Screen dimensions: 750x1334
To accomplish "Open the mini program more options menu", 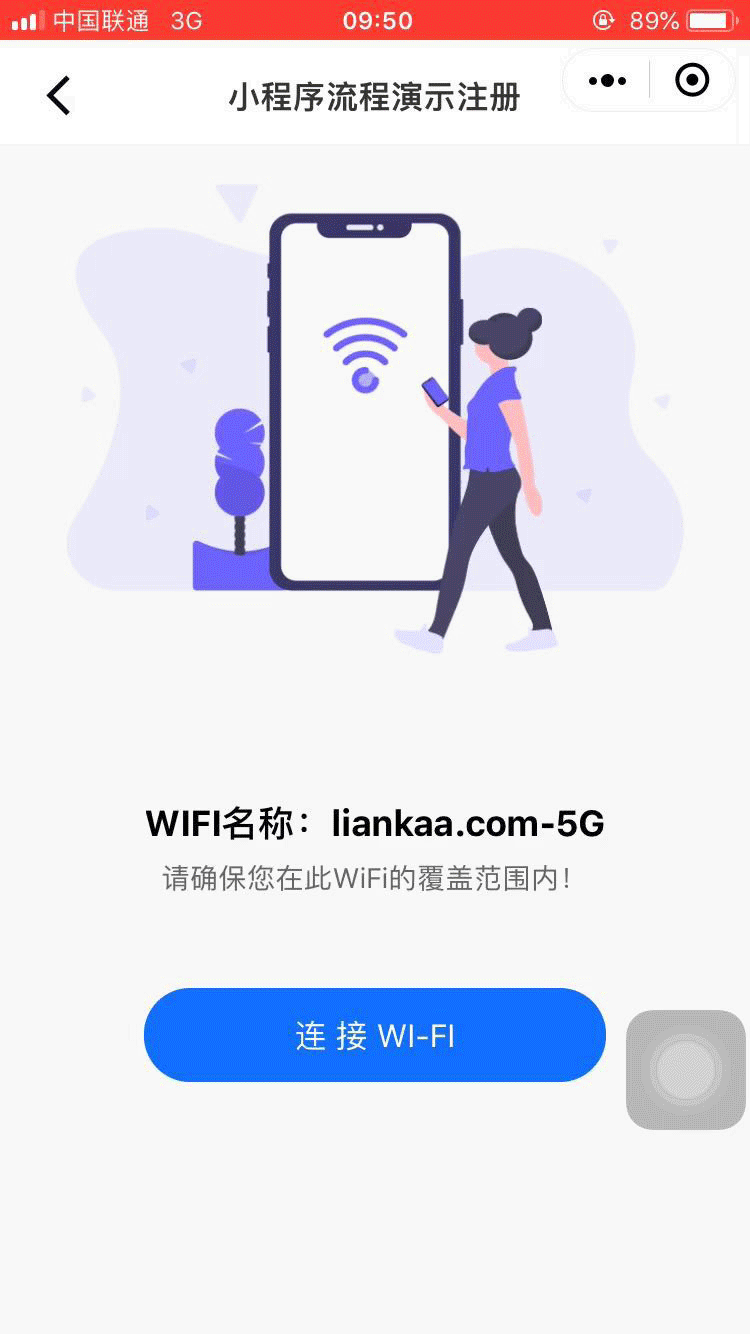I will click(x=608, y=81).
